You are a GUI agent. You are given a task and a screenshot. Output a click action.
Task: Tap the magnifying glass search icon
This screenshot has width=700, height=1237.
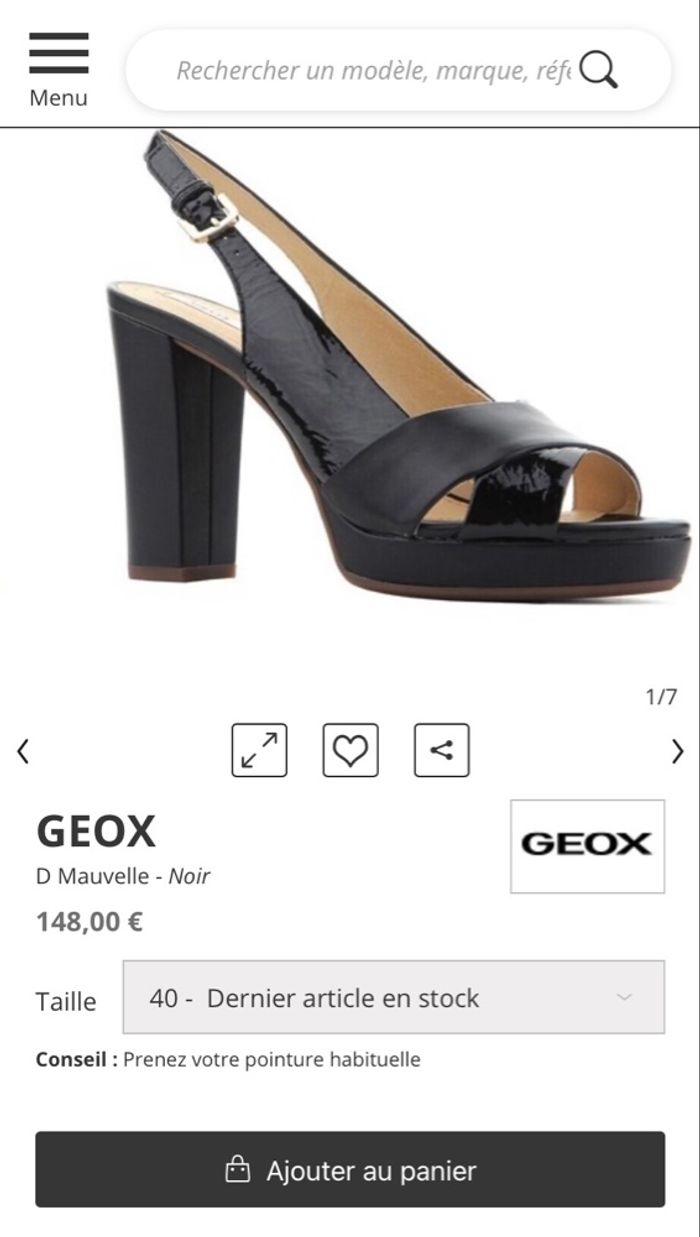(x=598, y=70)
